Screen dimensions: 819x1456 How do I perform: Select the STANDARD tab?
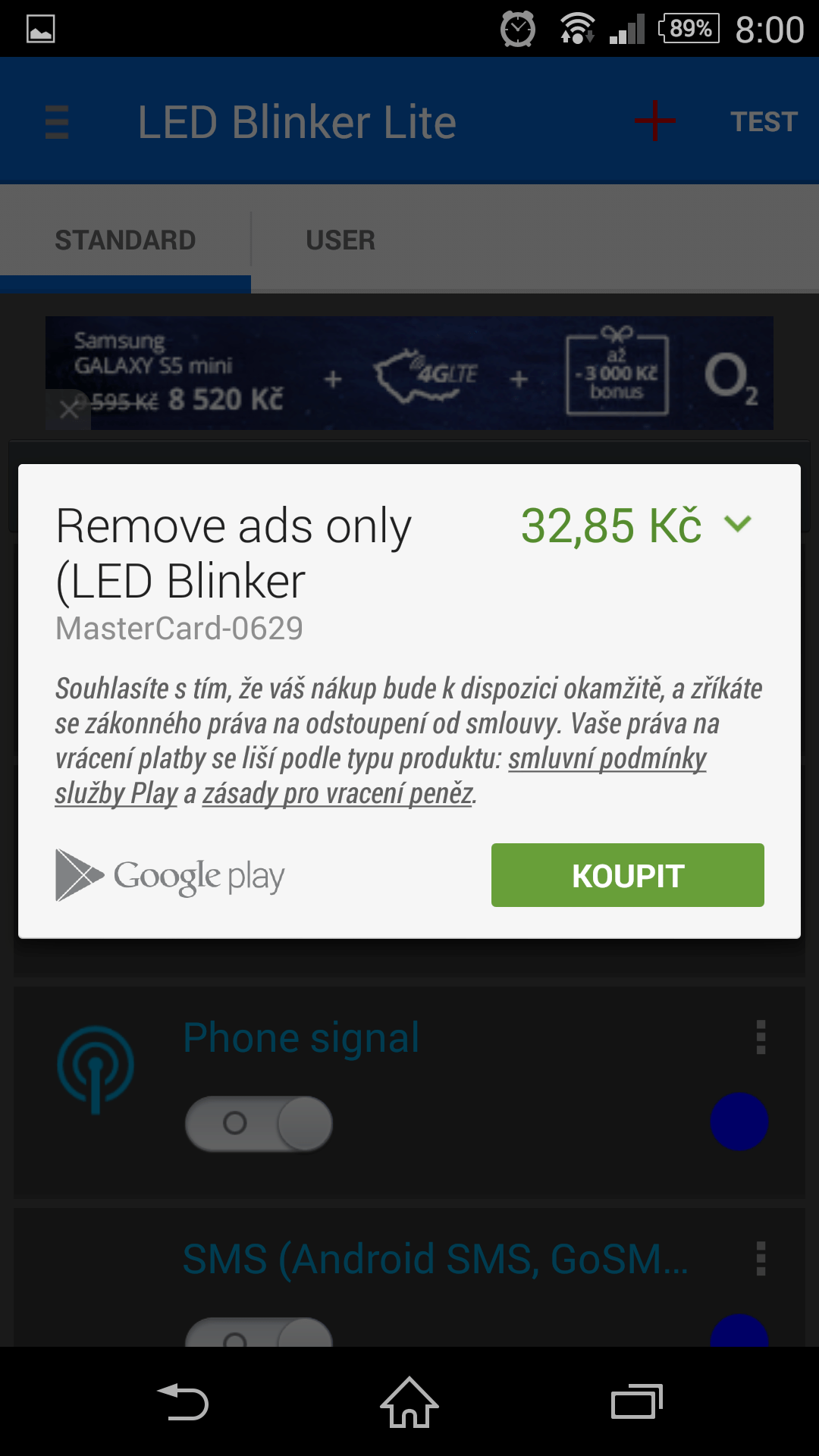[125, 240]
